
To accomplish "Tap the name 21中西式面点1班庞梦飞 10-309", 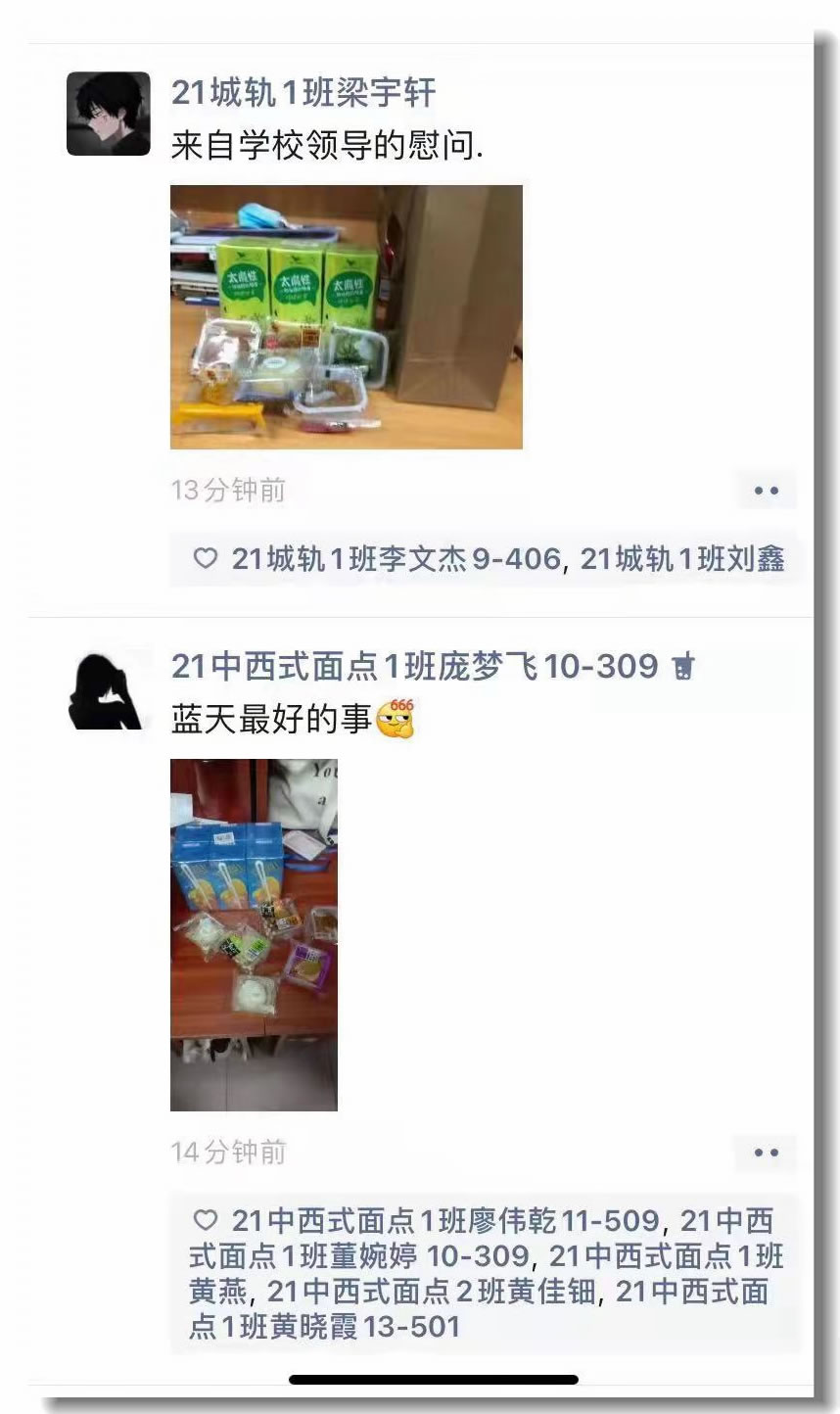I will (414, 667).
